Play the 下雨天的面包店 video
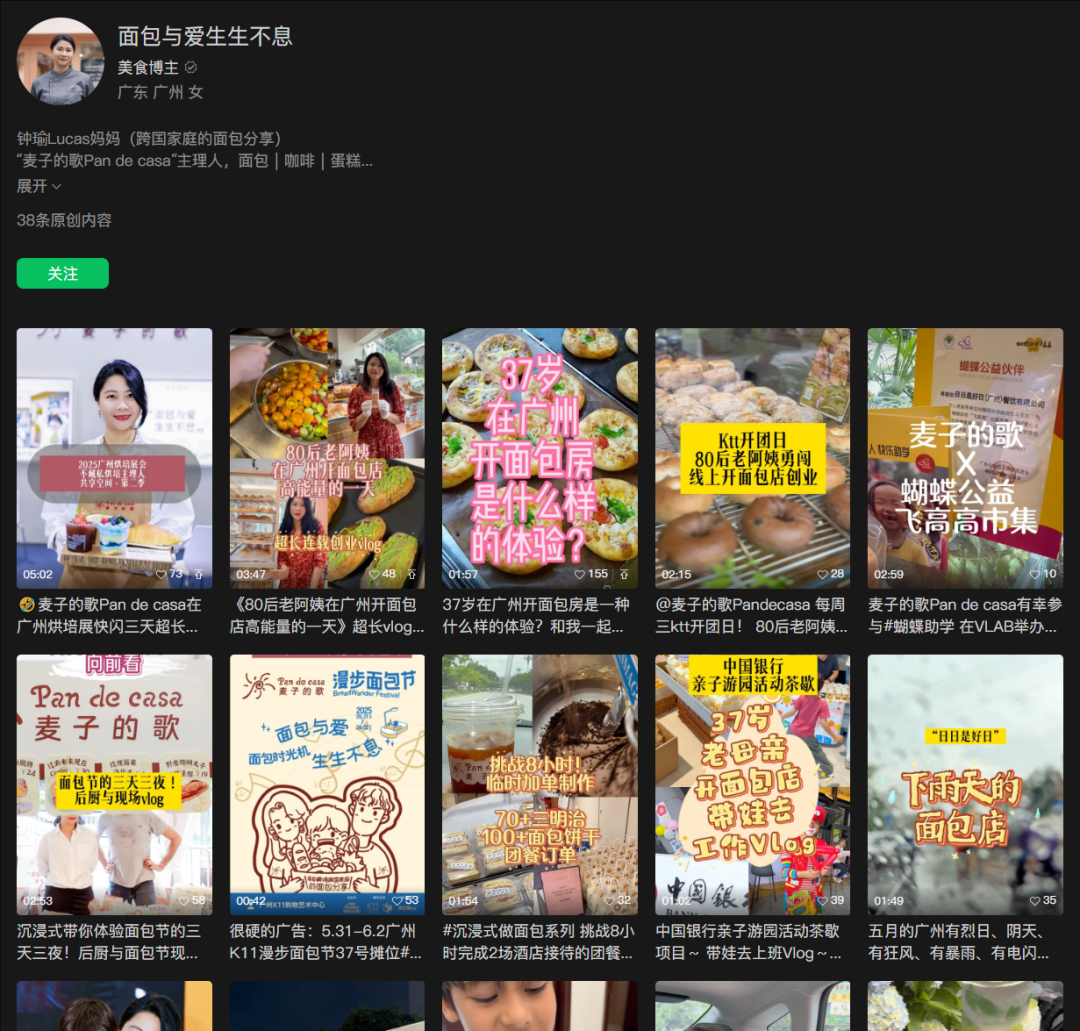 (965, 784)
